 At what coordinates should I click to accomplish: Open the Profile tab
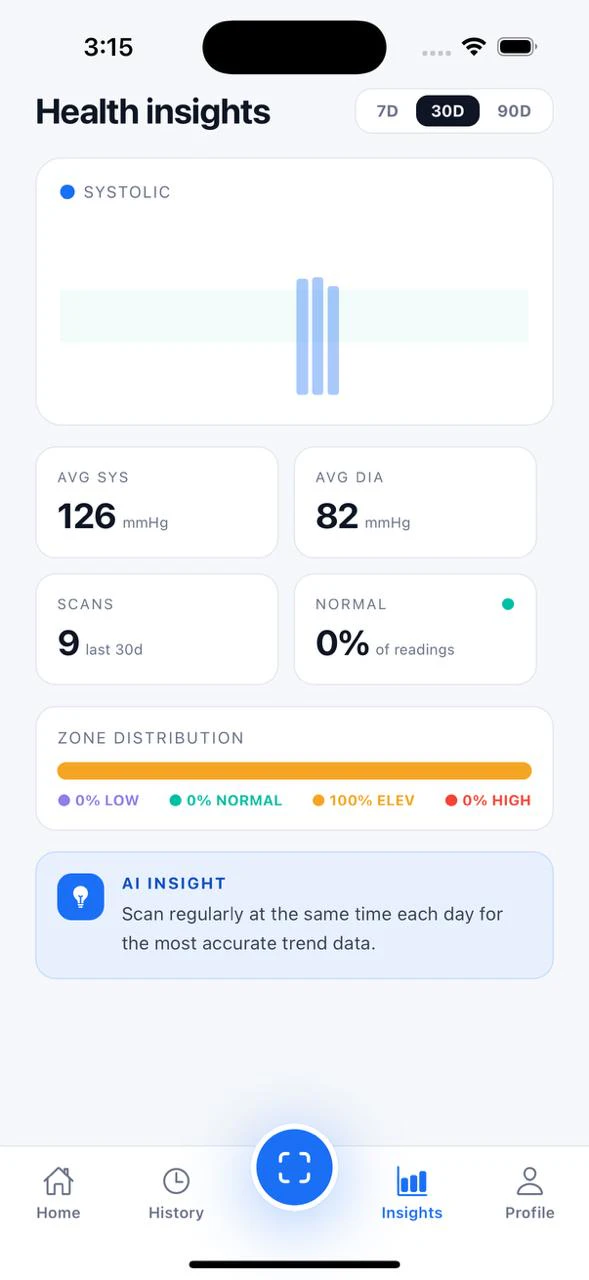click(x=529, y=1193)
